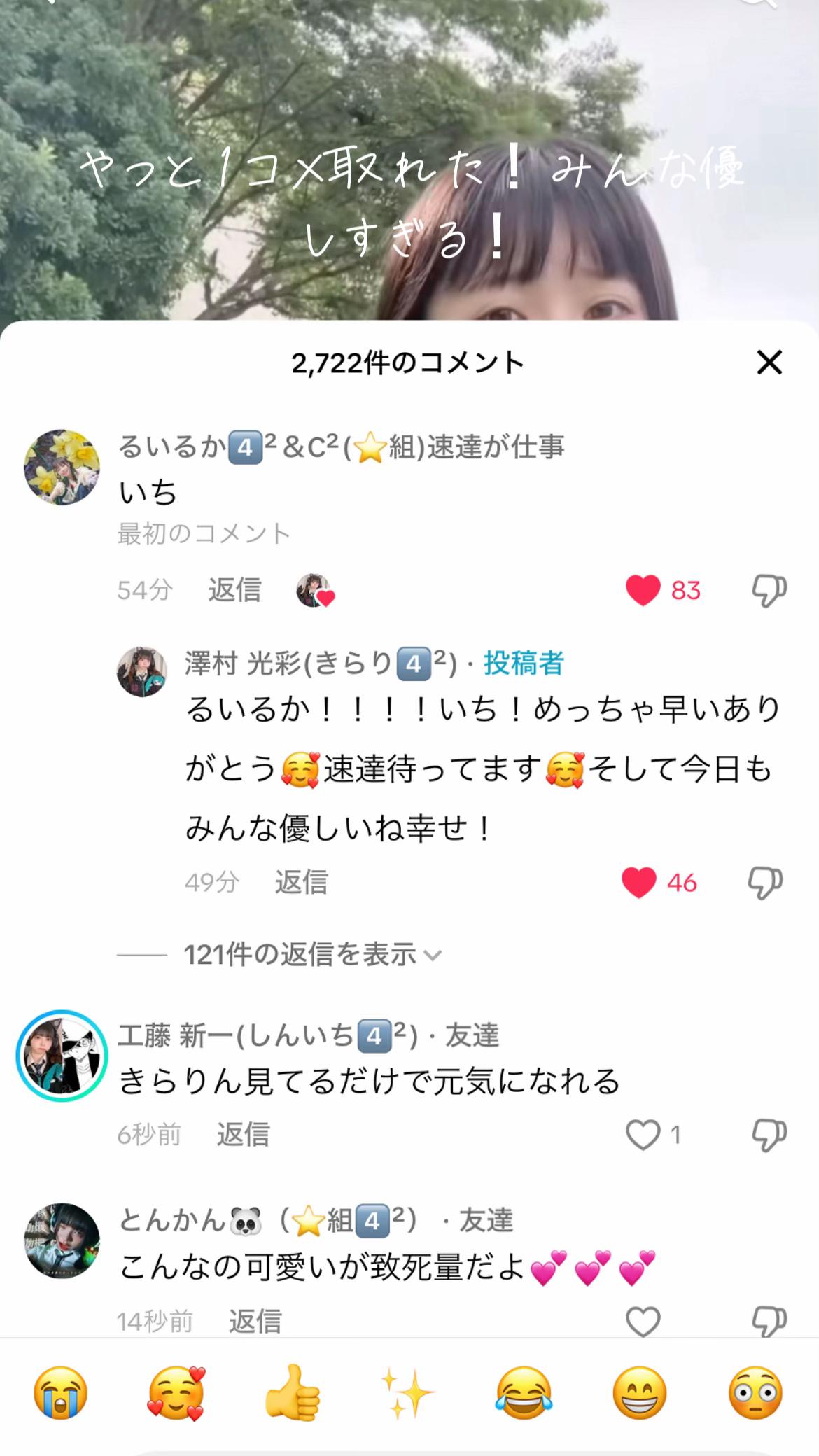Open 工藤 新一's profile avatar
The image size is (819, 1456).
click(x=62, y=1056)
